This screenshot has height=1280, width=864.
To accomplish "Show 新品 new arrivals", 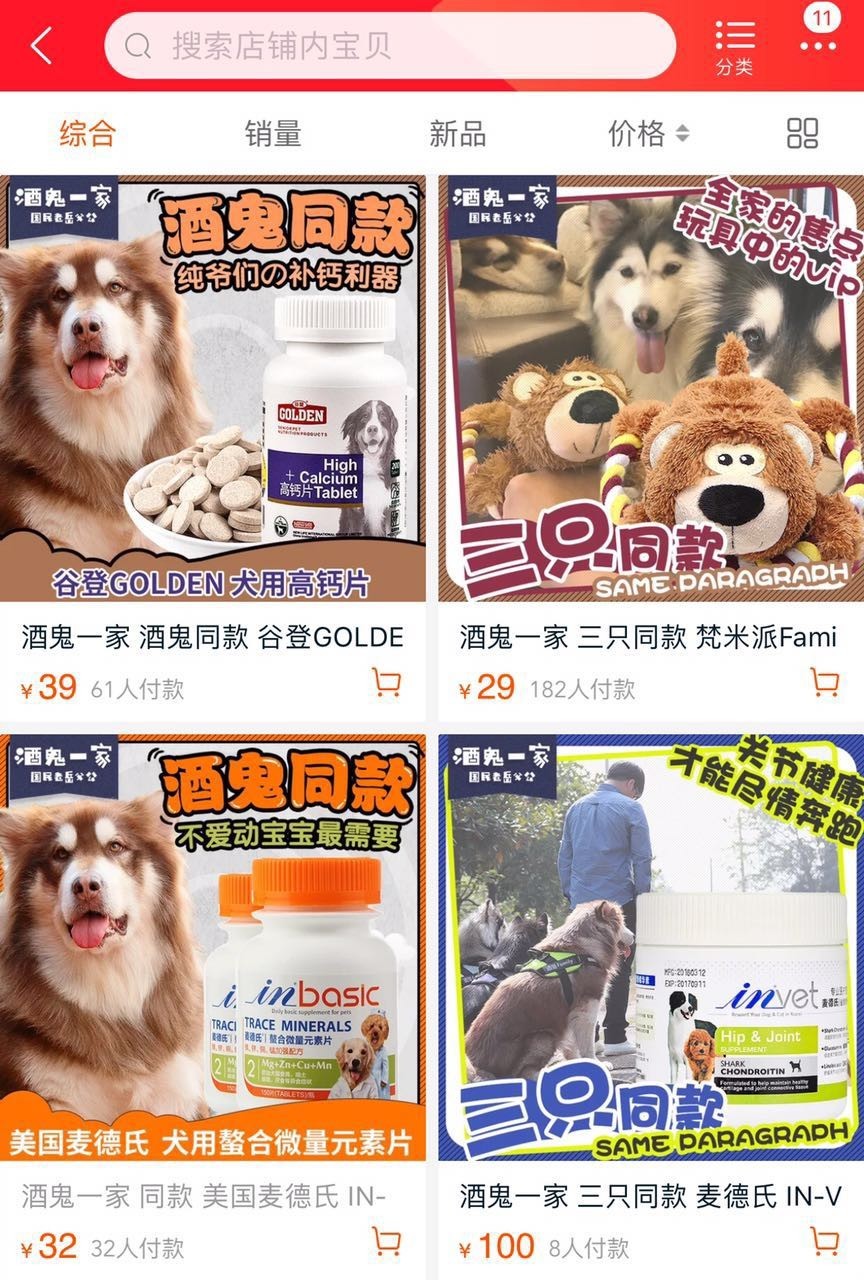I will 457,134.
